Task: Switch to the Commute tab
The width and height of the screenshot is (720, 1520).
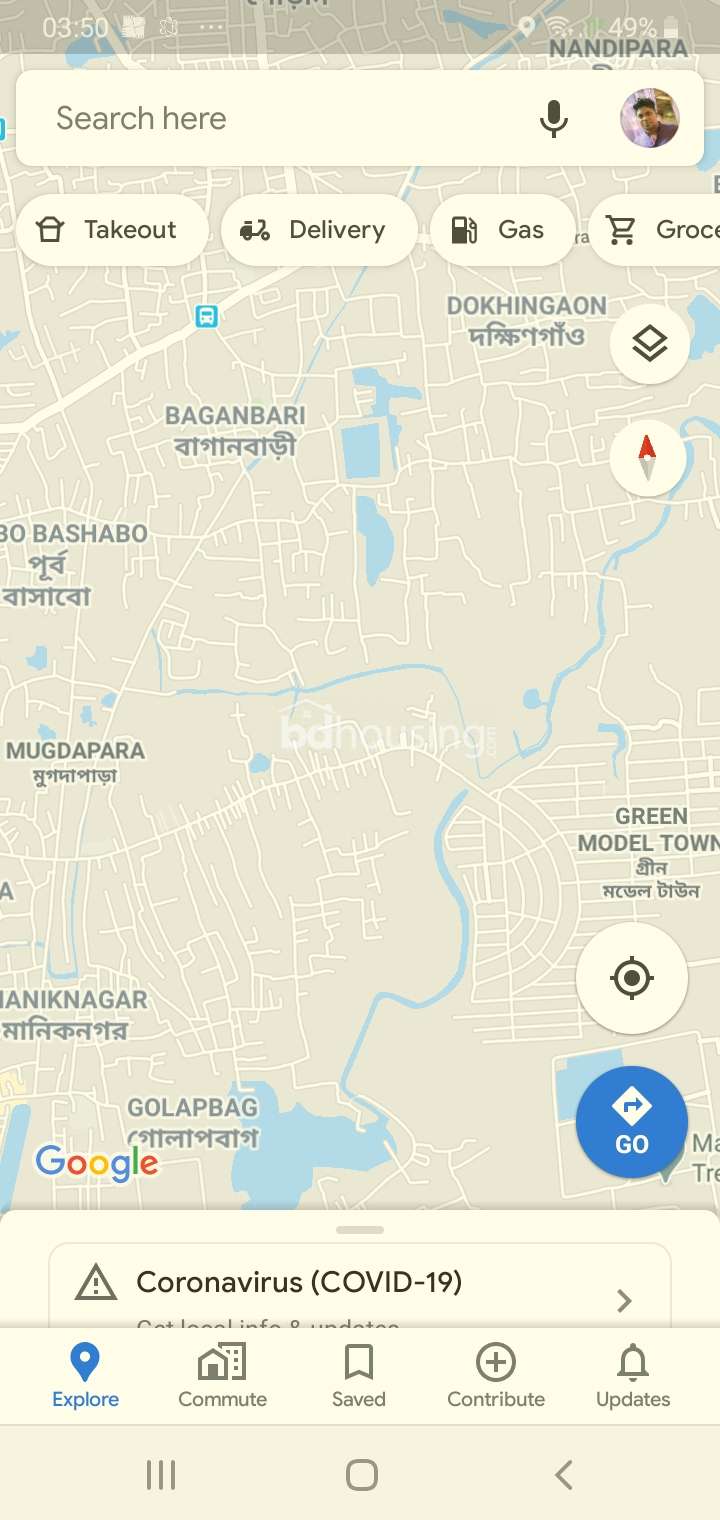Action: pos(222,1376)
